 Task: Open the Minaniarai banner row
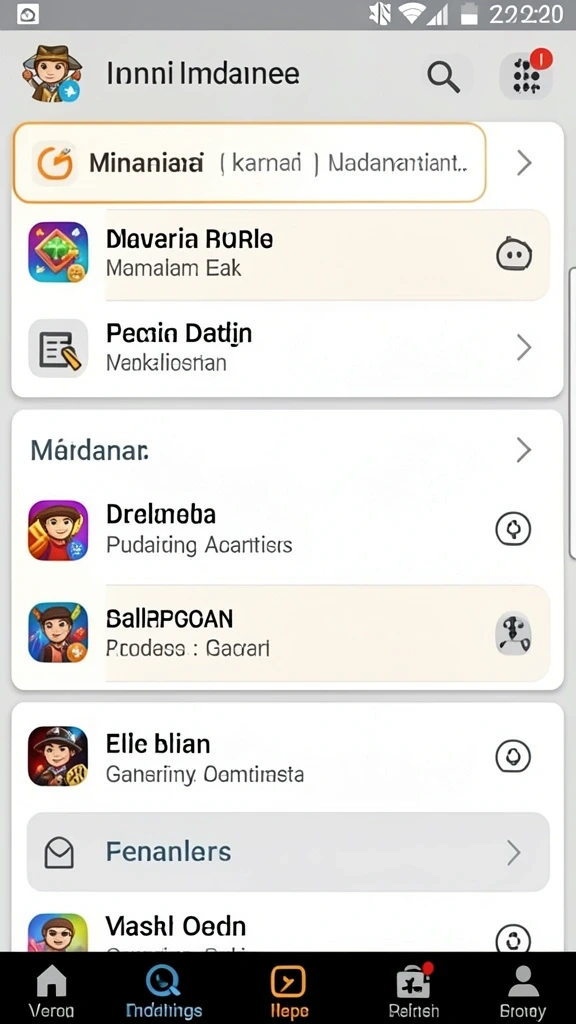[249, 162]
